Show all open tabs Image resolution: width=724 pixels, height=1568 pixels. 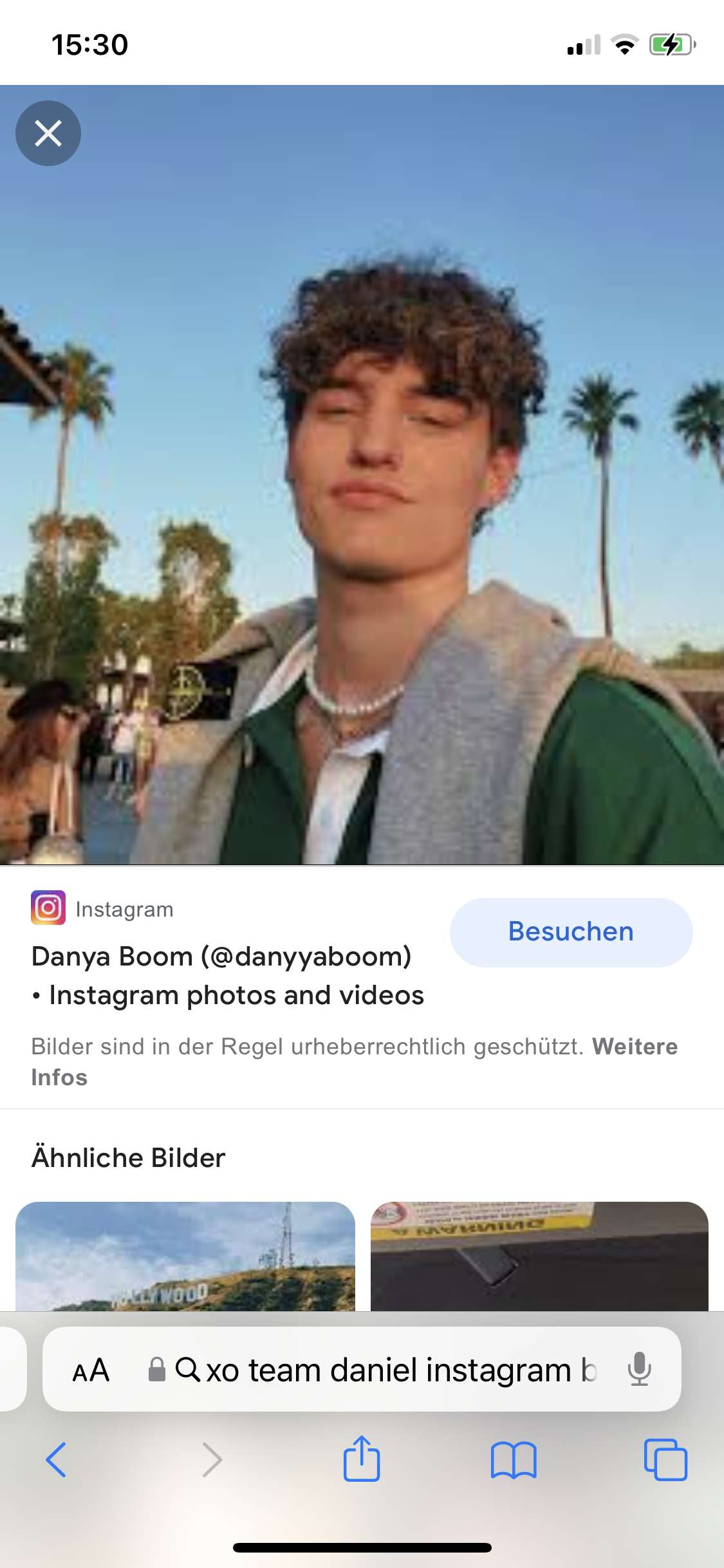coord(665,1459)
